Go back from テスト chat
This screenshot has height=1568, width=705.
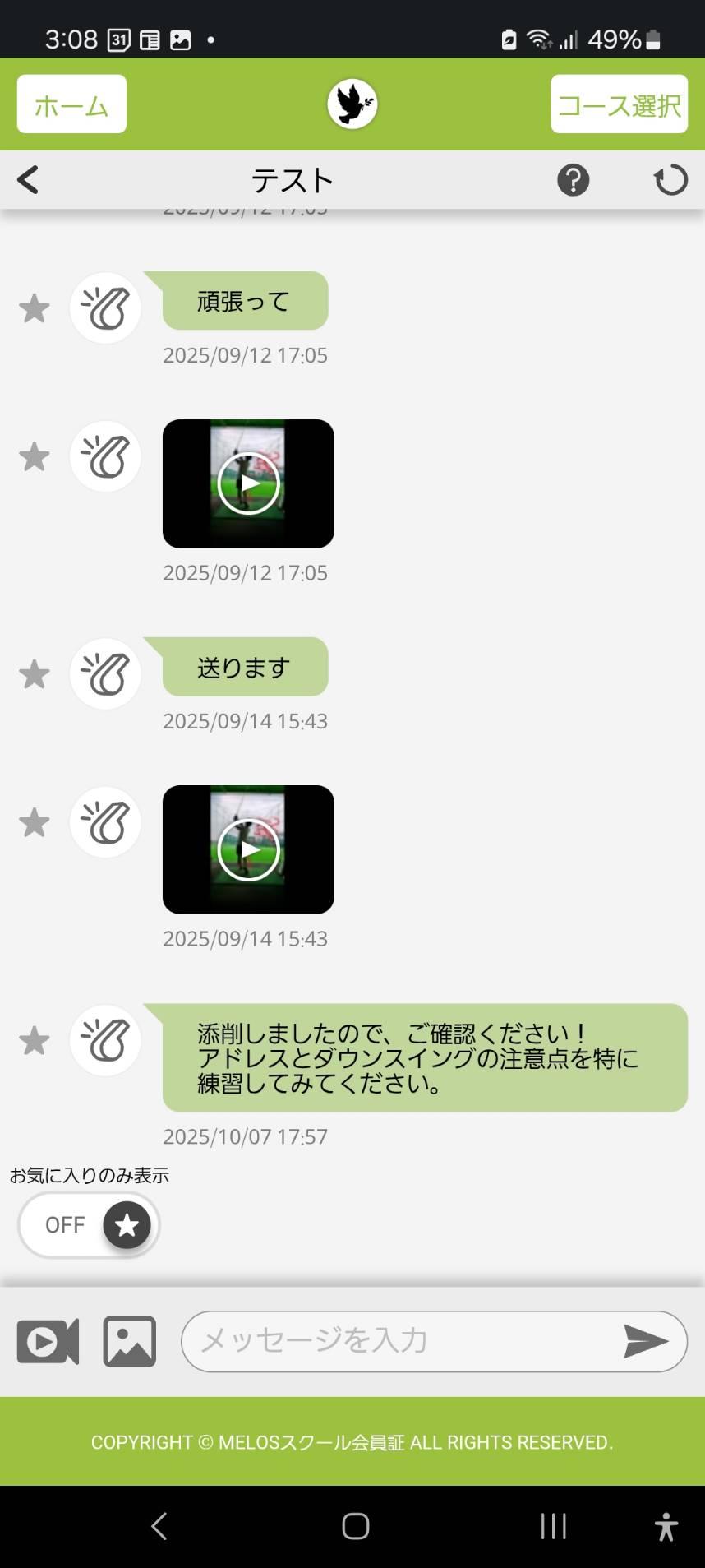tap(28, 180)
